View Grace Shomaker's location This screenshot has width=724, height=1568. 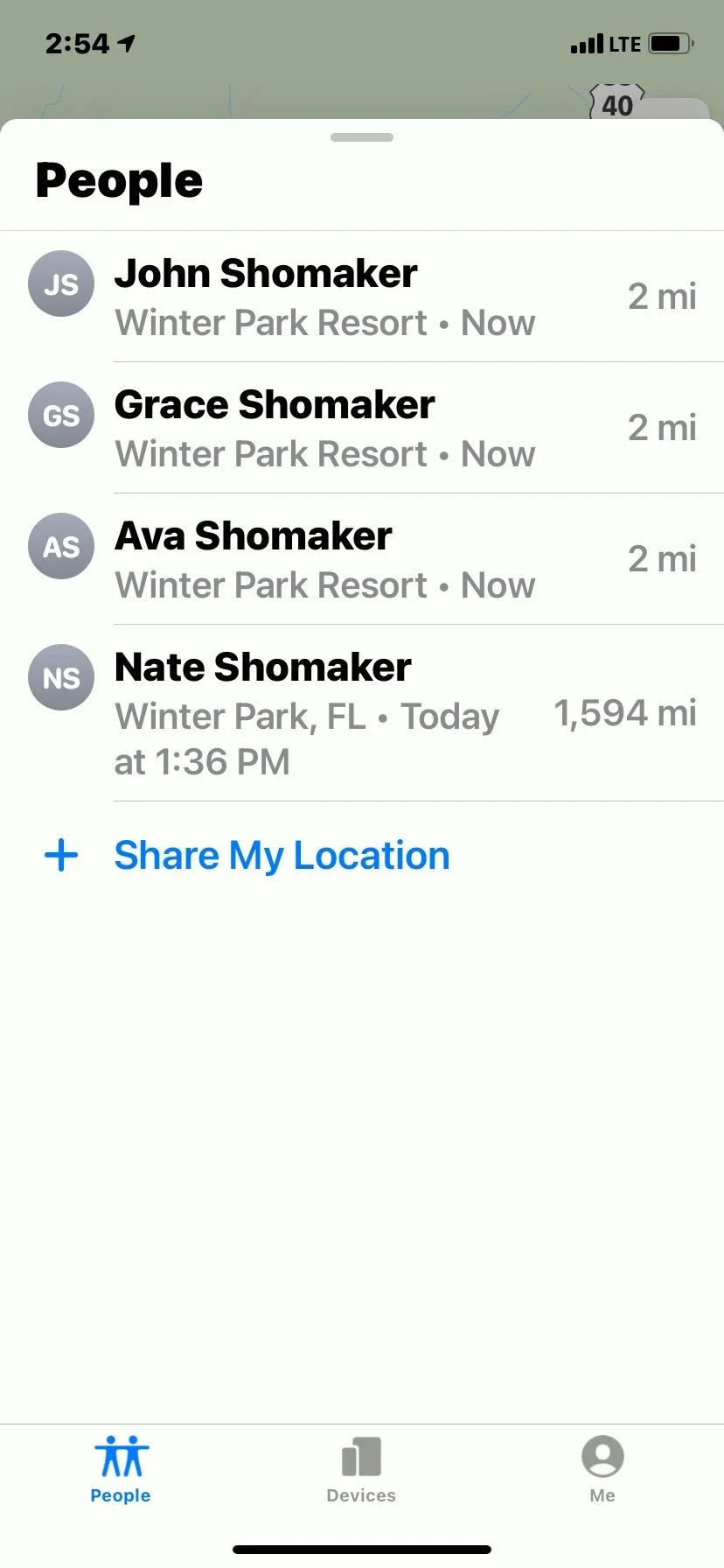[362, 428]
